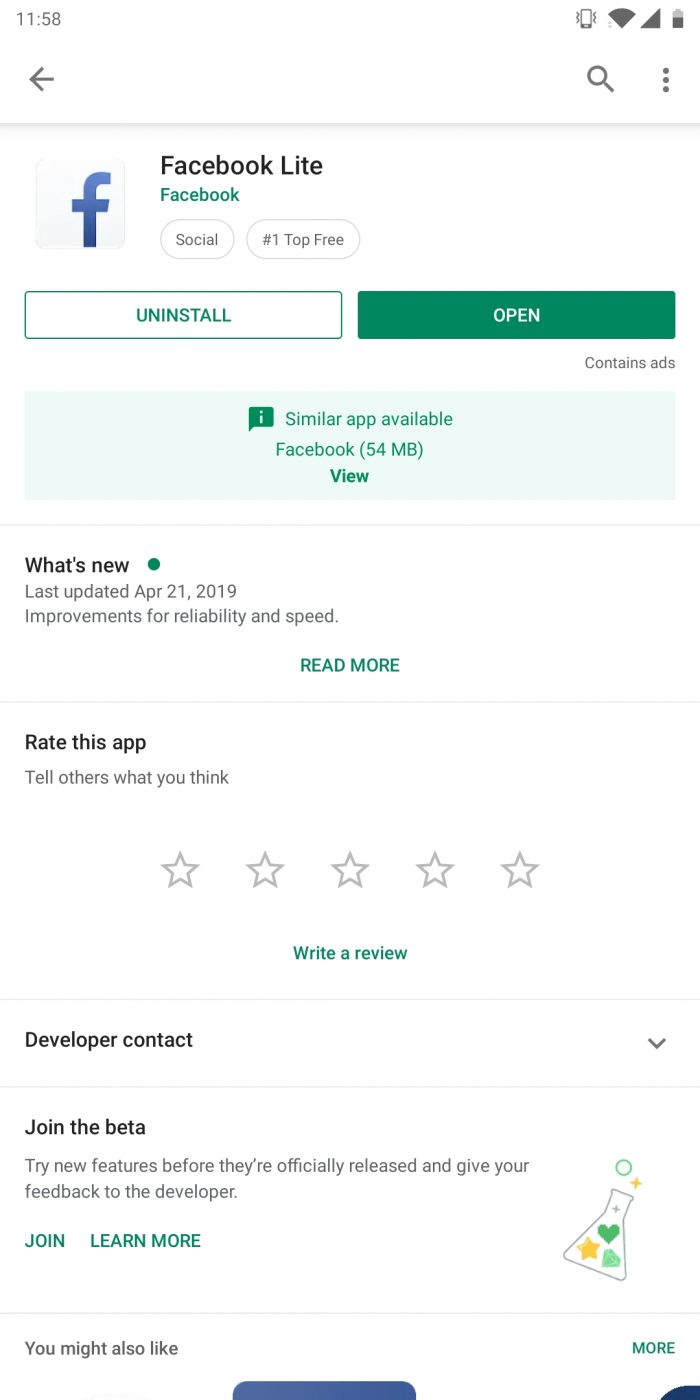
Task: Expand the Developer contact section
Action: point(350,1042)
